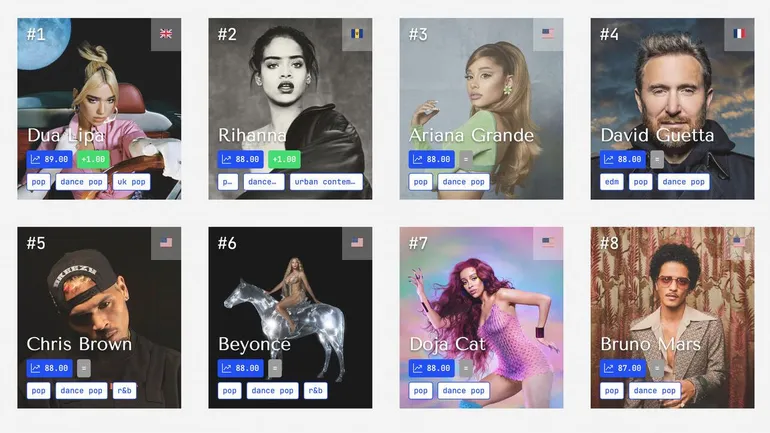770x433 pixels.
Task: Open Bruno Mars's artist card
Action: coord(672,300)
